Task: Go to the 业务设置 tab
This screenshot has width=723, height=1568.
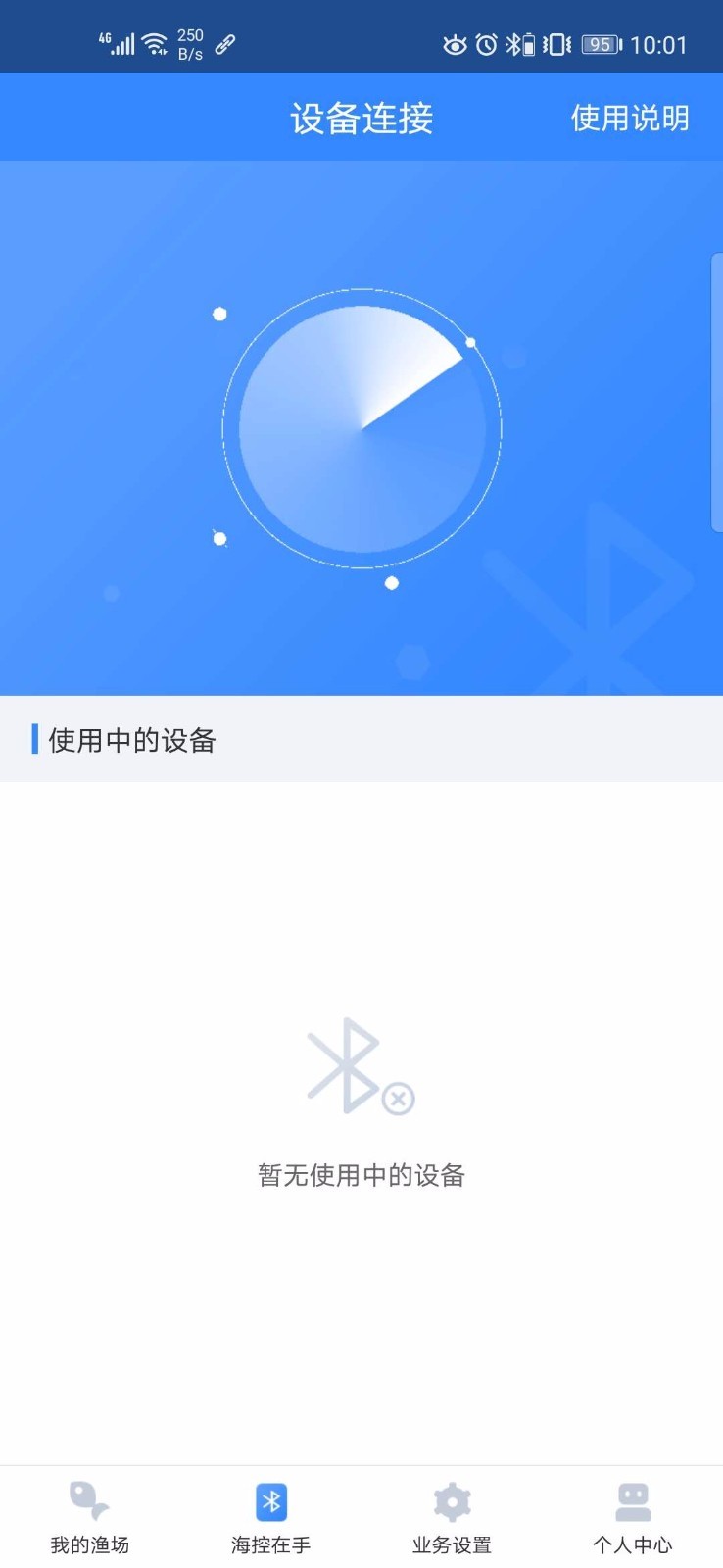Action: (x=452, y=1518)
